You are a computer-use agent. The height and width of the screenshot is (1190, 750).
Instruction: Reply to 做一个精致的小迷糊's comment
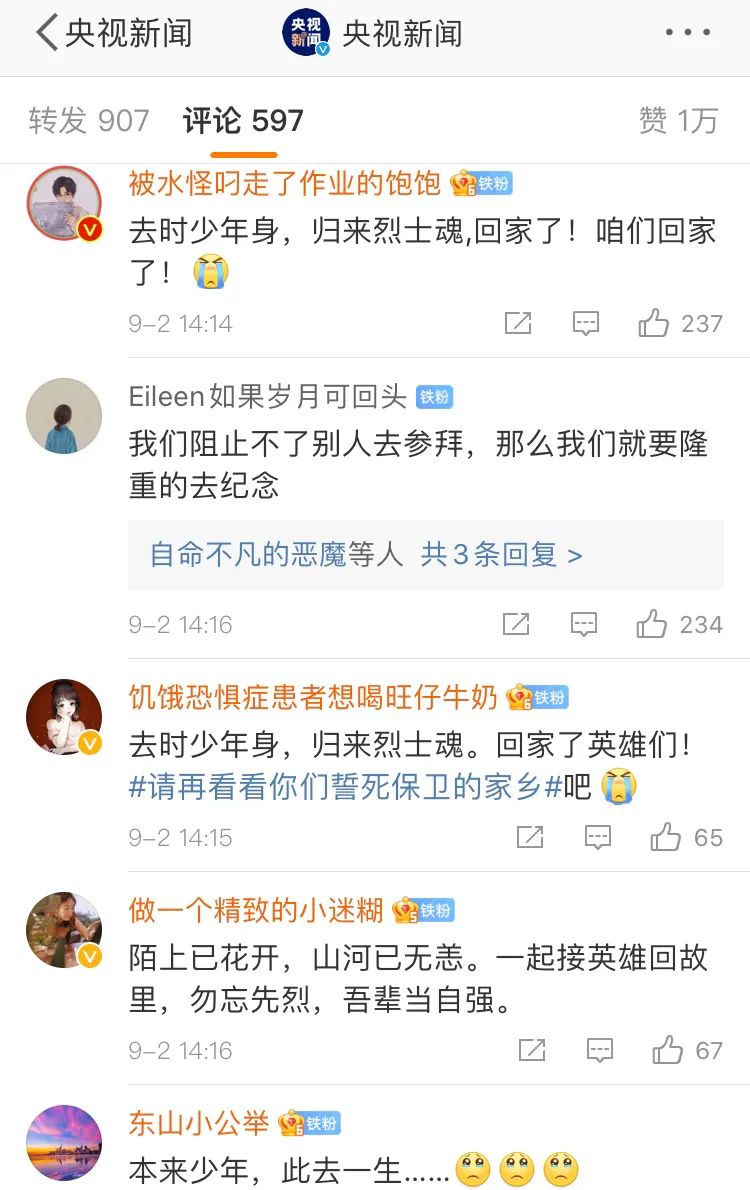[x=599, y=1050]
